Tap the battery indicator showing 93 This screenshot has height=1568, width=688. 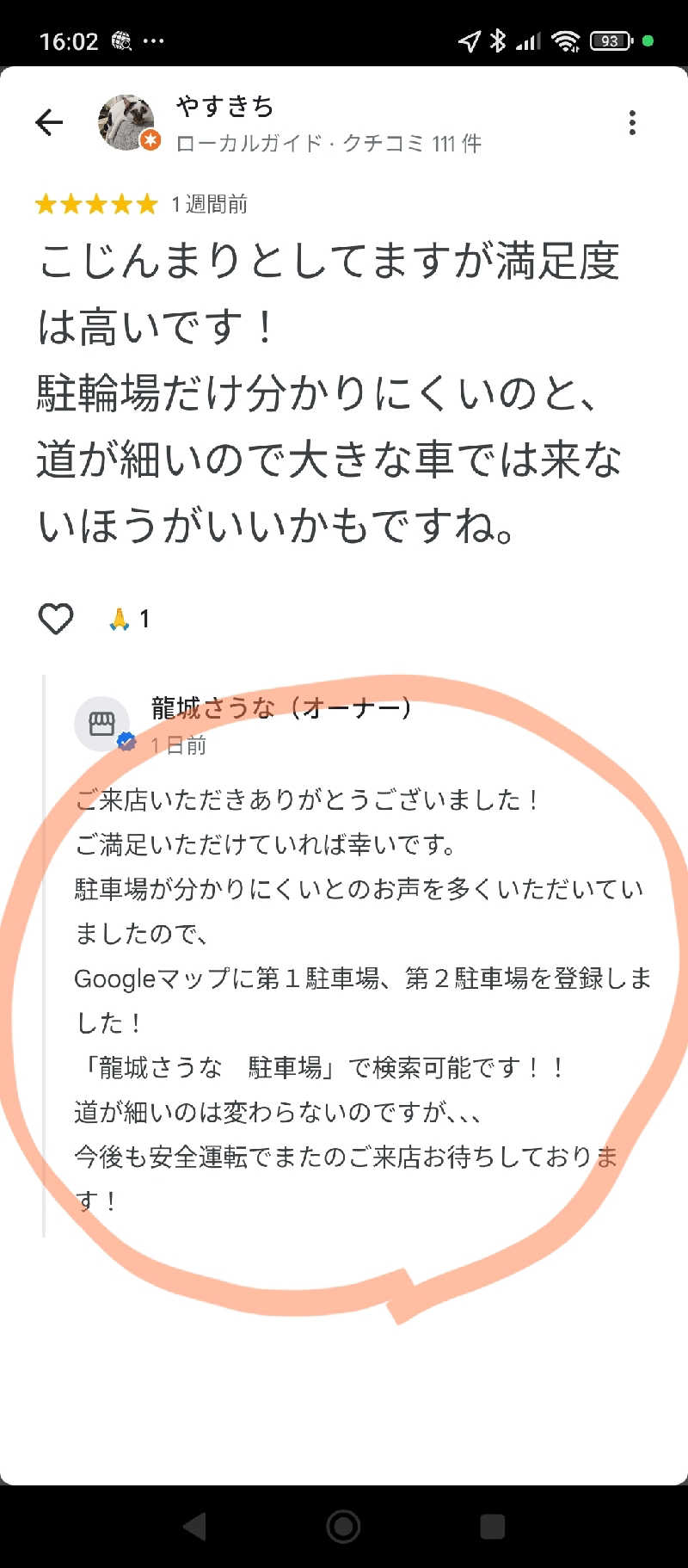pyautogui.click(x=610, y=40)
